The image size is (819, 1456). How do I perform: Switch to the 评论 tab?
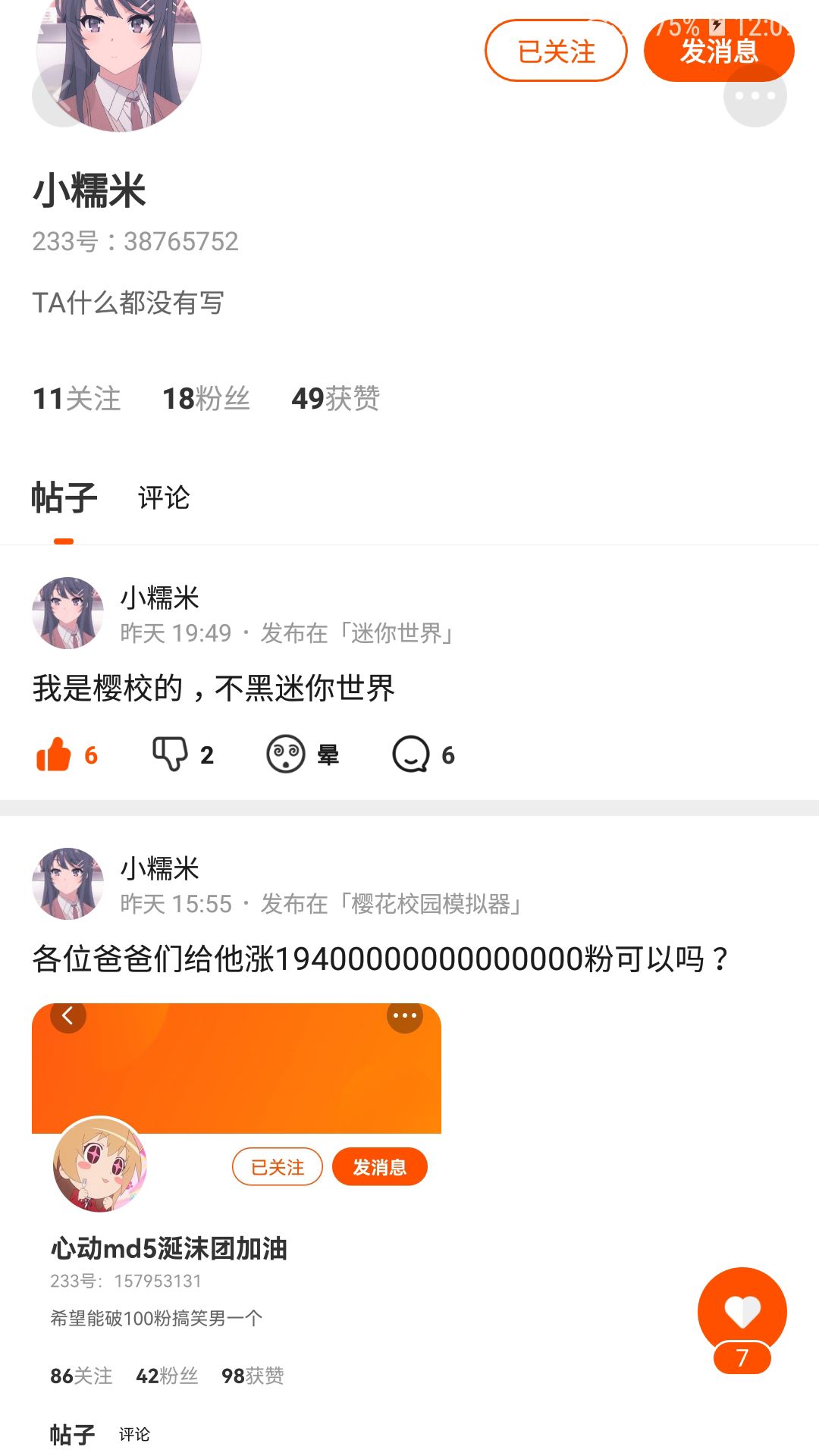point(164,497)
